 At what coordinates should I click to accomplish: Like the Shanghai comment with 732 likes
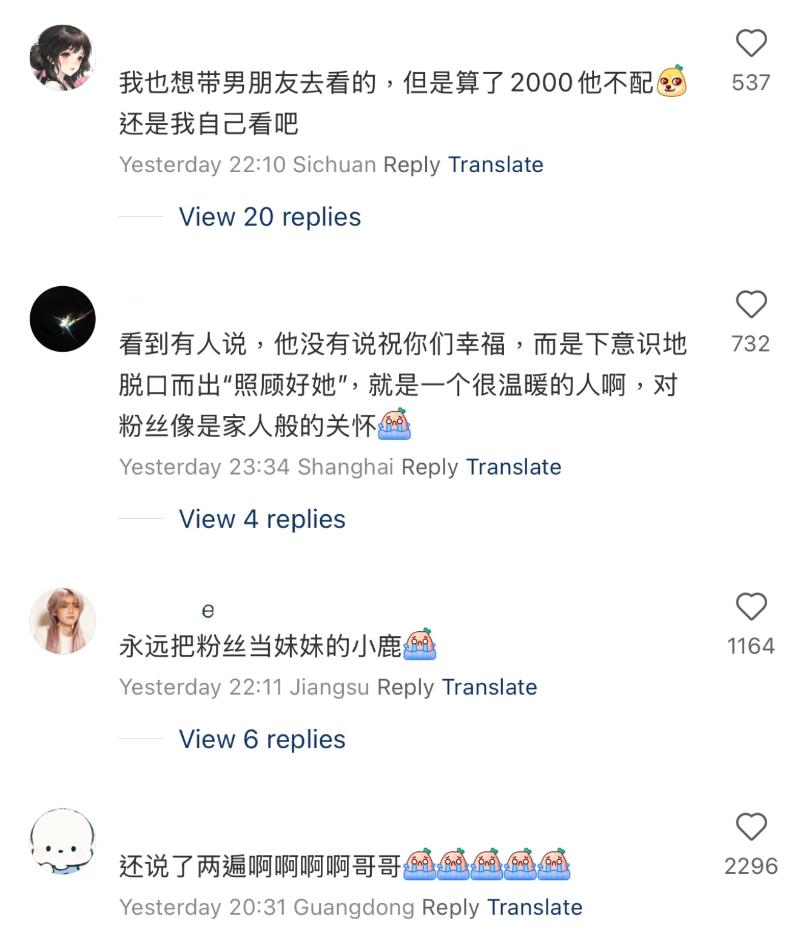tap(751, 304)
